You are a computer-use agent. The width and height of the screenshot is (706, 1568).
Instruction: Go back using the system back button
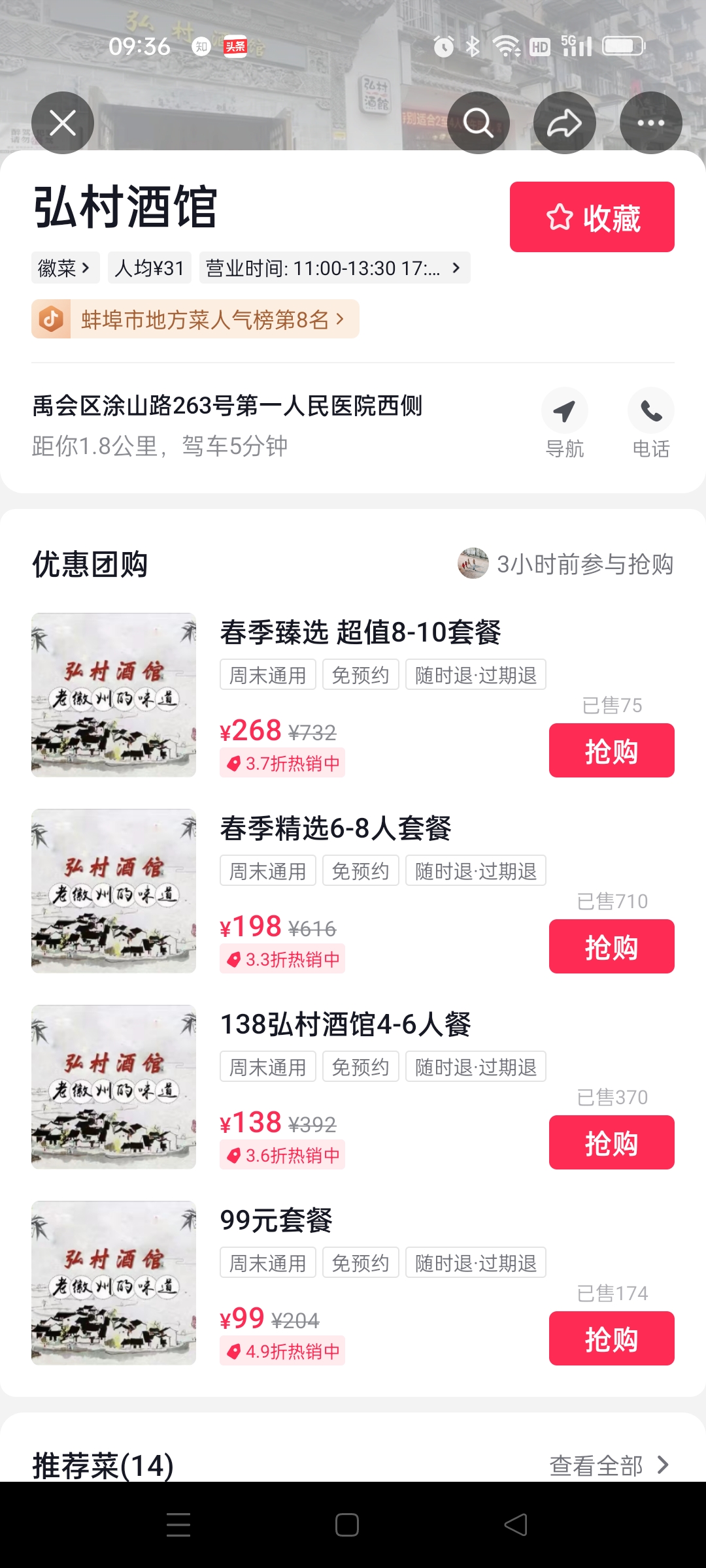click(516, 1525)
